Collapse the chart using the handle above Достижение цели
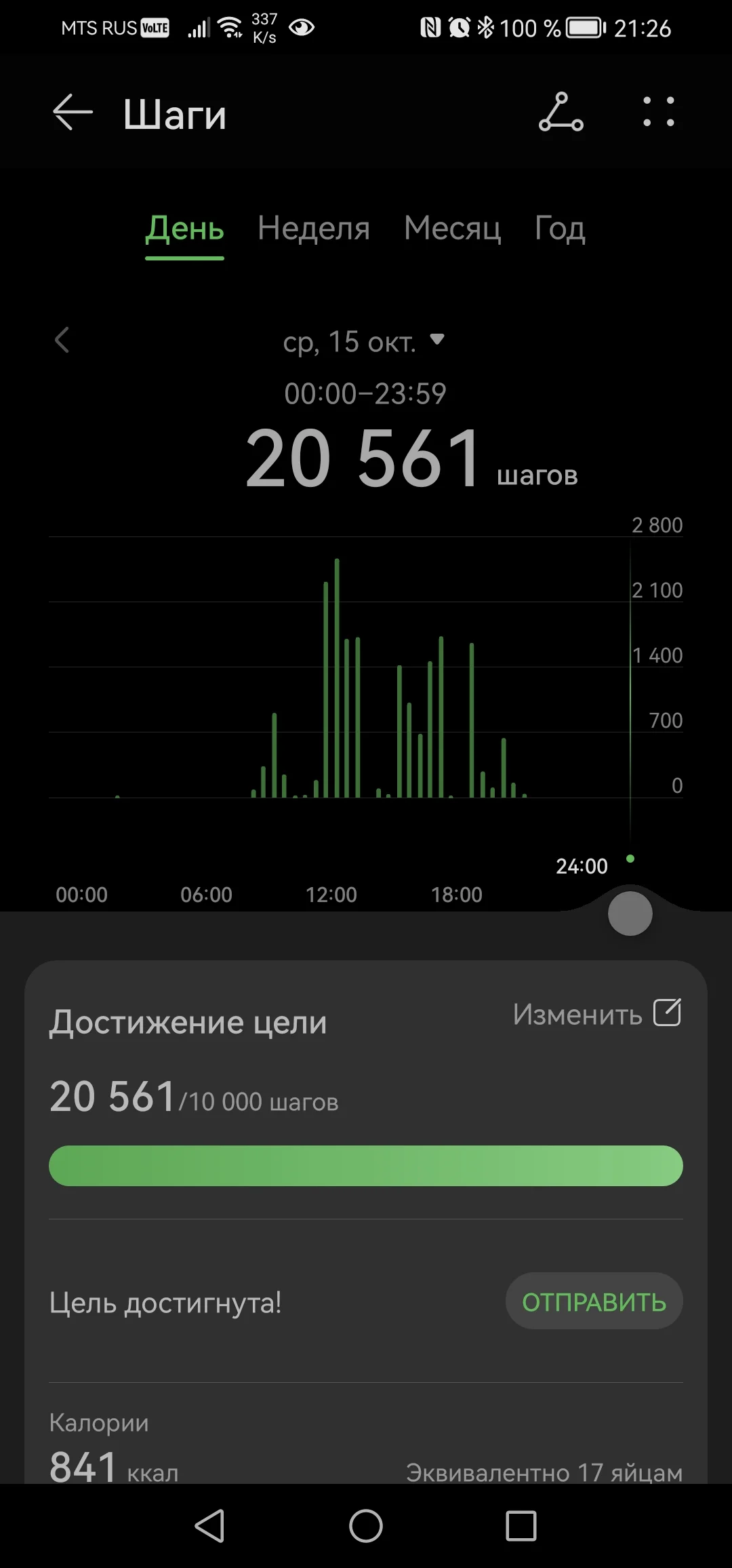This screenshot has width=732, height=1568. coord(630,914)
